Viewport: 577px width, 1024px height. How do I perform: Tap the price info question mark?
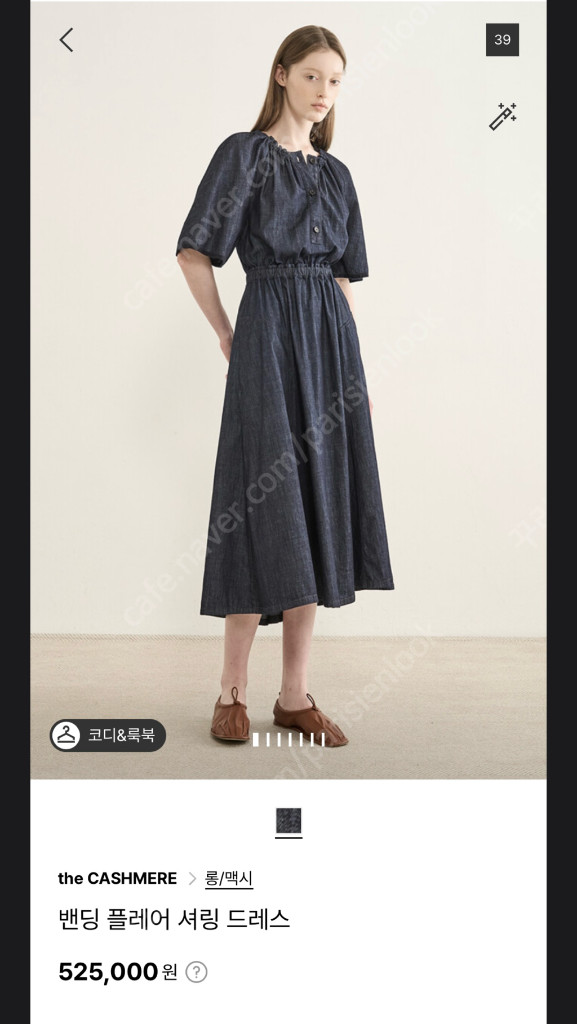(x=196, y=972)
